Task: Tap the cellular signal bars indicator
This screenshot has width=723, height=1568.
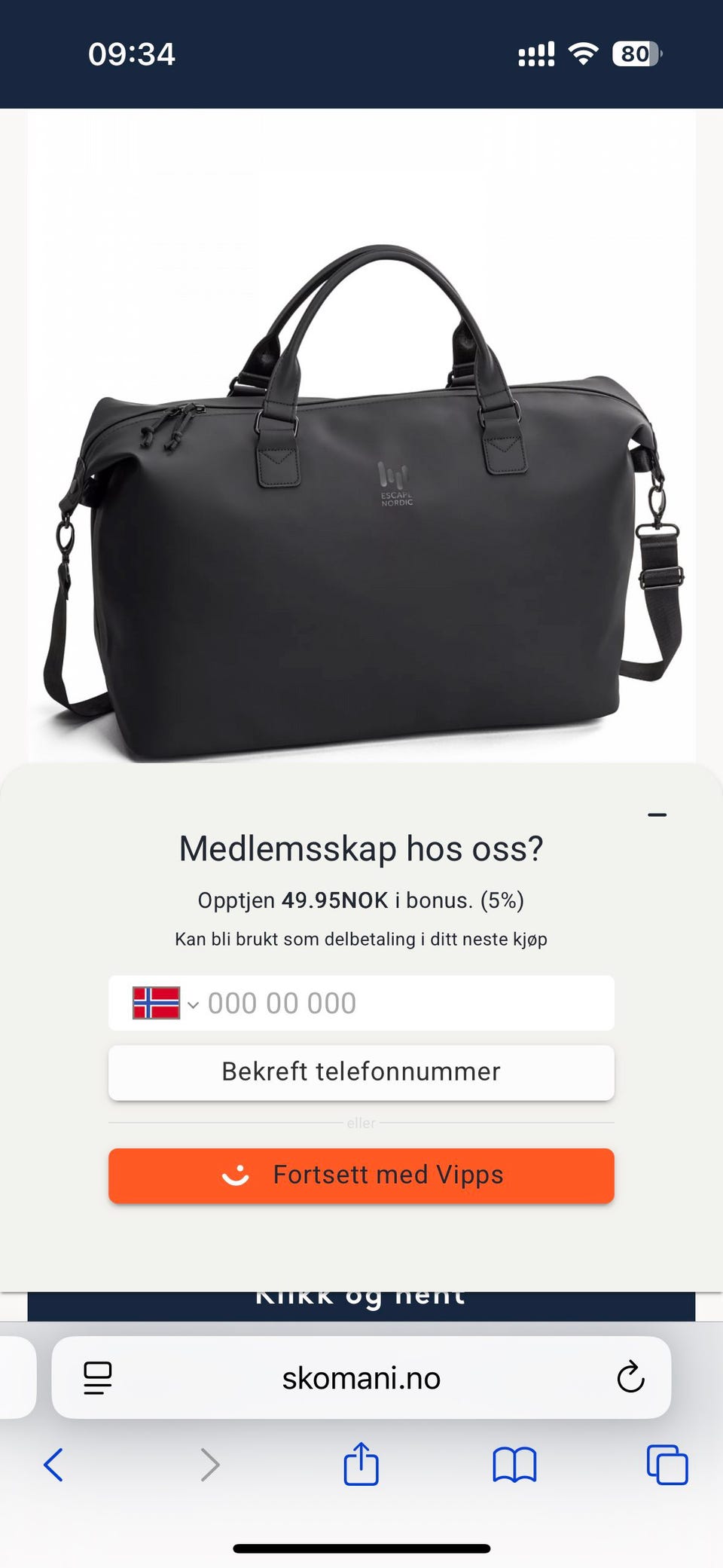Action: [535, 53]
